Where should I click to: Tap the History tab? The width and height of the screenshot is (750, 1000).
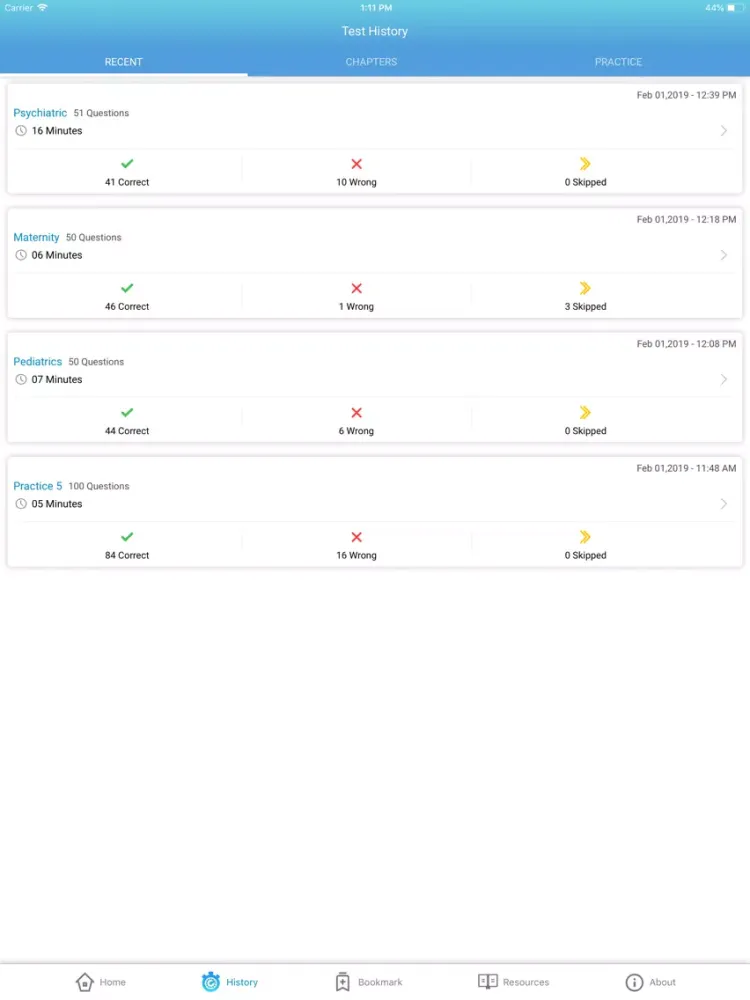pos(230,982)
